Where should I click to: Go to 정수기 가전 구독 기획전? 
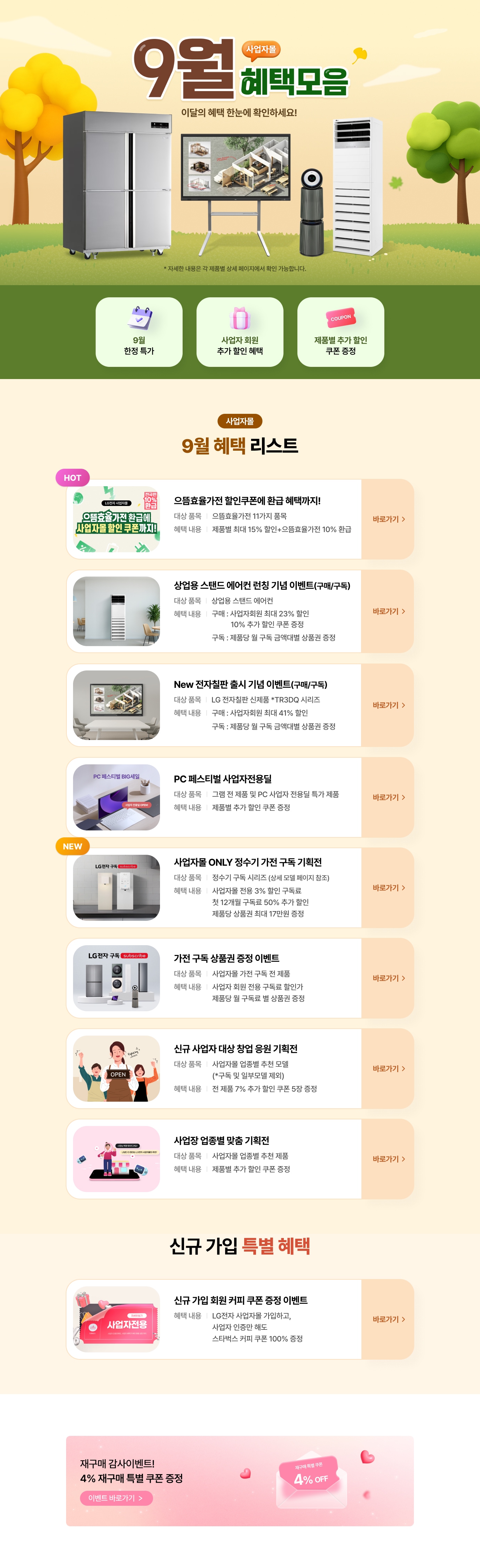point(388,888)
